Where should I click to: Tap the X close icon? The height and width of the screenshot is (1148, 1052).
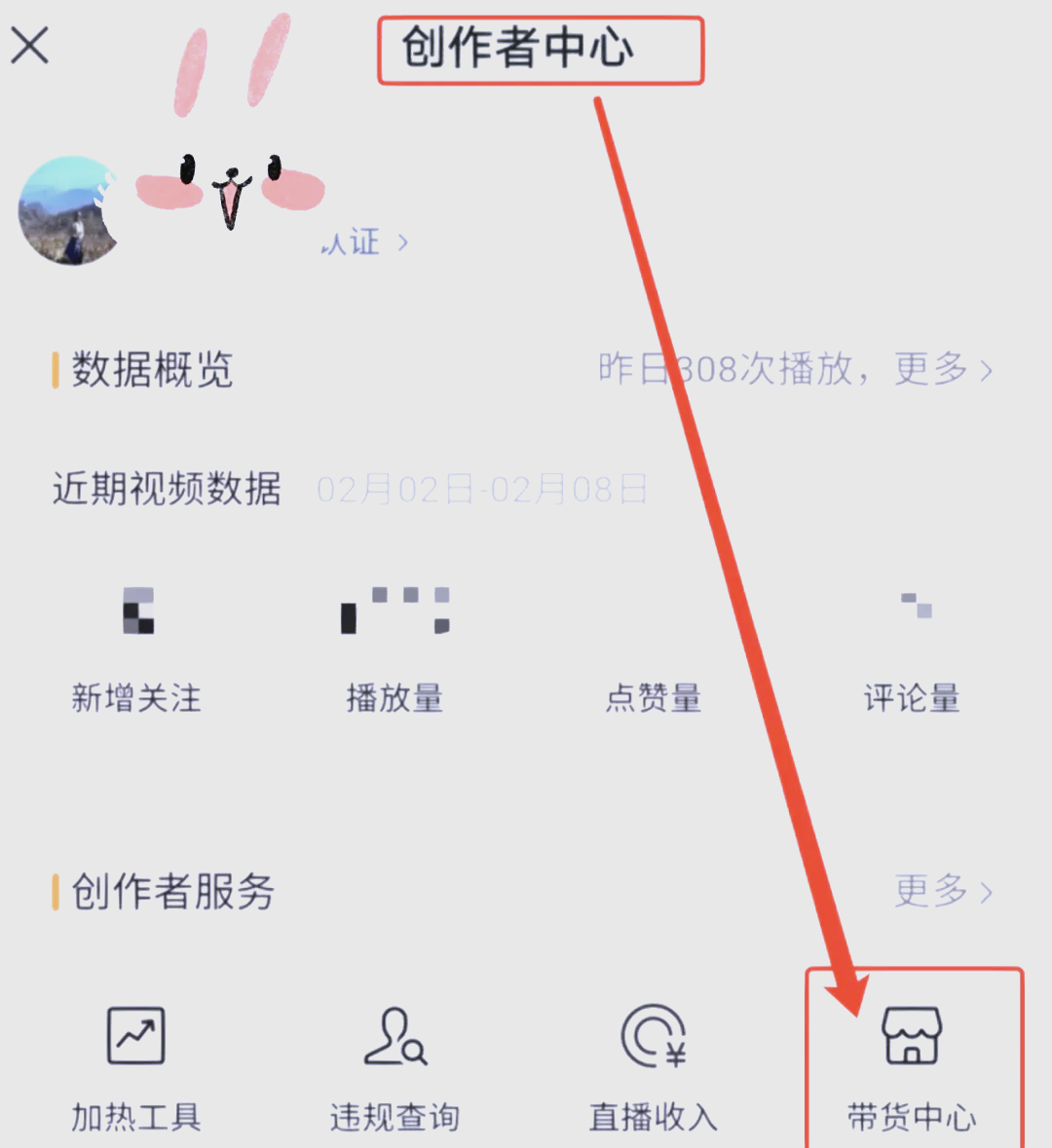tap(29, 44)
